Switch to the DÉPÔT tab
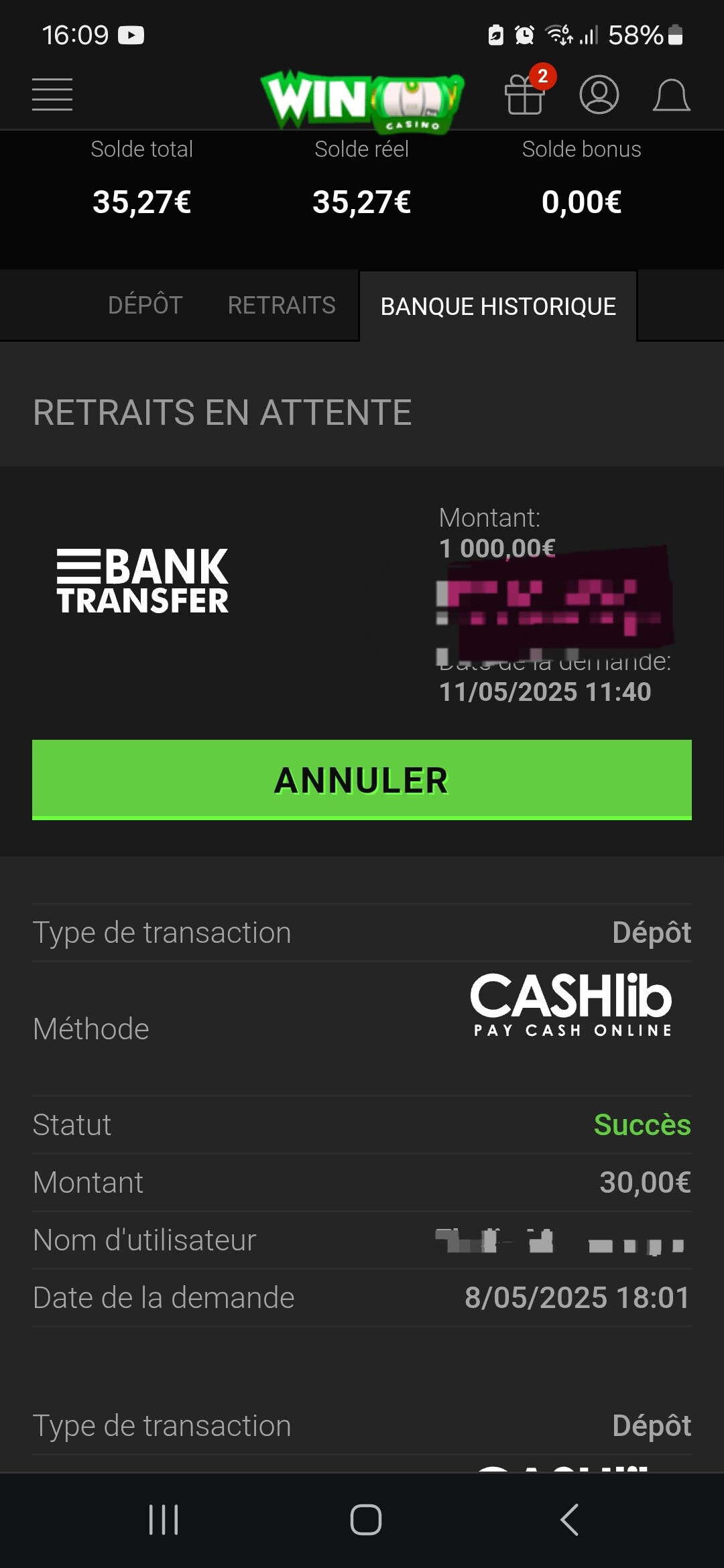The height and width of the screenshot is (1568, 724). [x=145, y=306]
